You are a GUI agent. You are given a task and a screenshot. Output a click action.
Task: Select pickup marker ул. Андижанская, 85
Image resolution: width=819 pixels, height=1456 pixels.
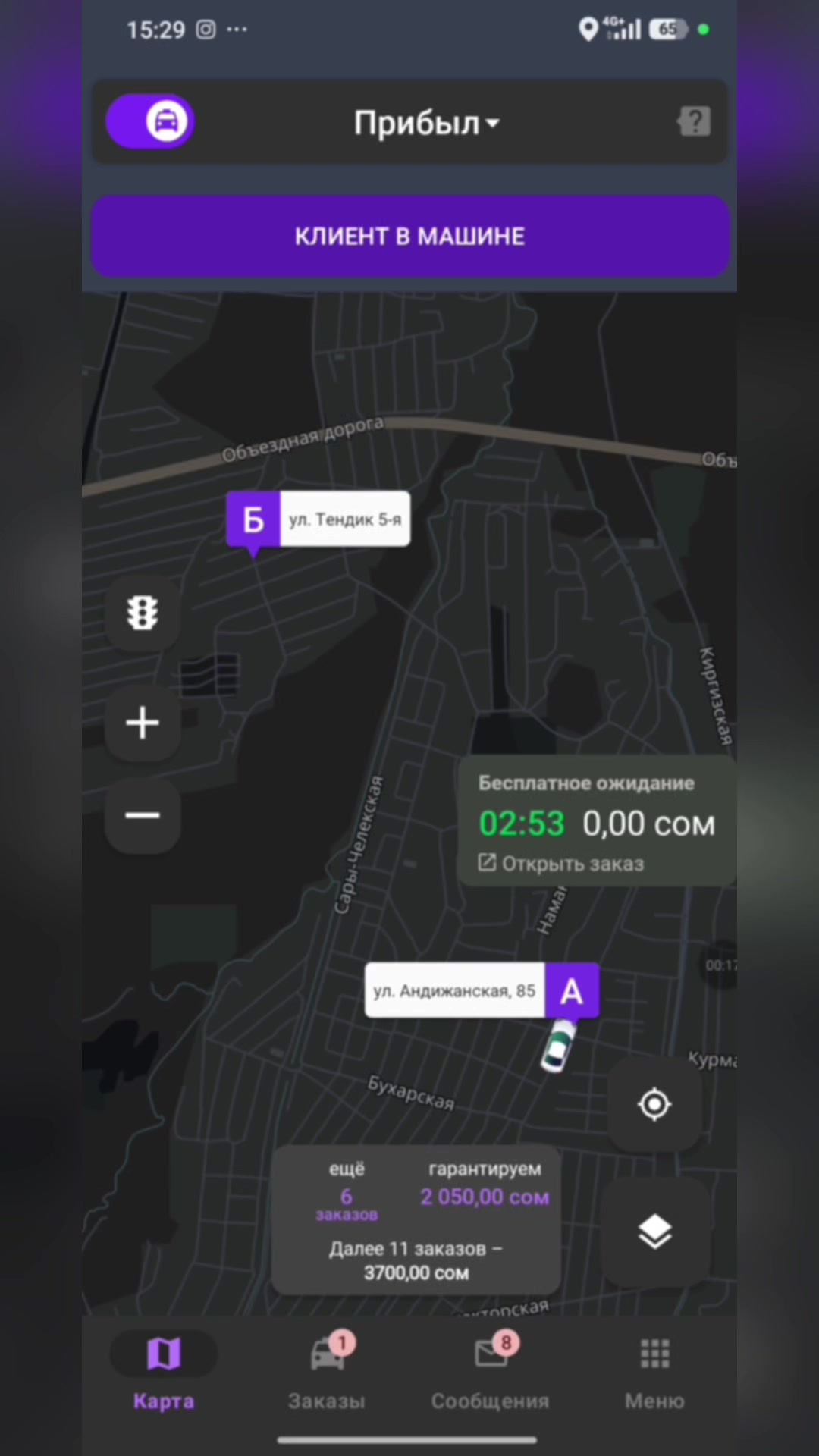482,990
